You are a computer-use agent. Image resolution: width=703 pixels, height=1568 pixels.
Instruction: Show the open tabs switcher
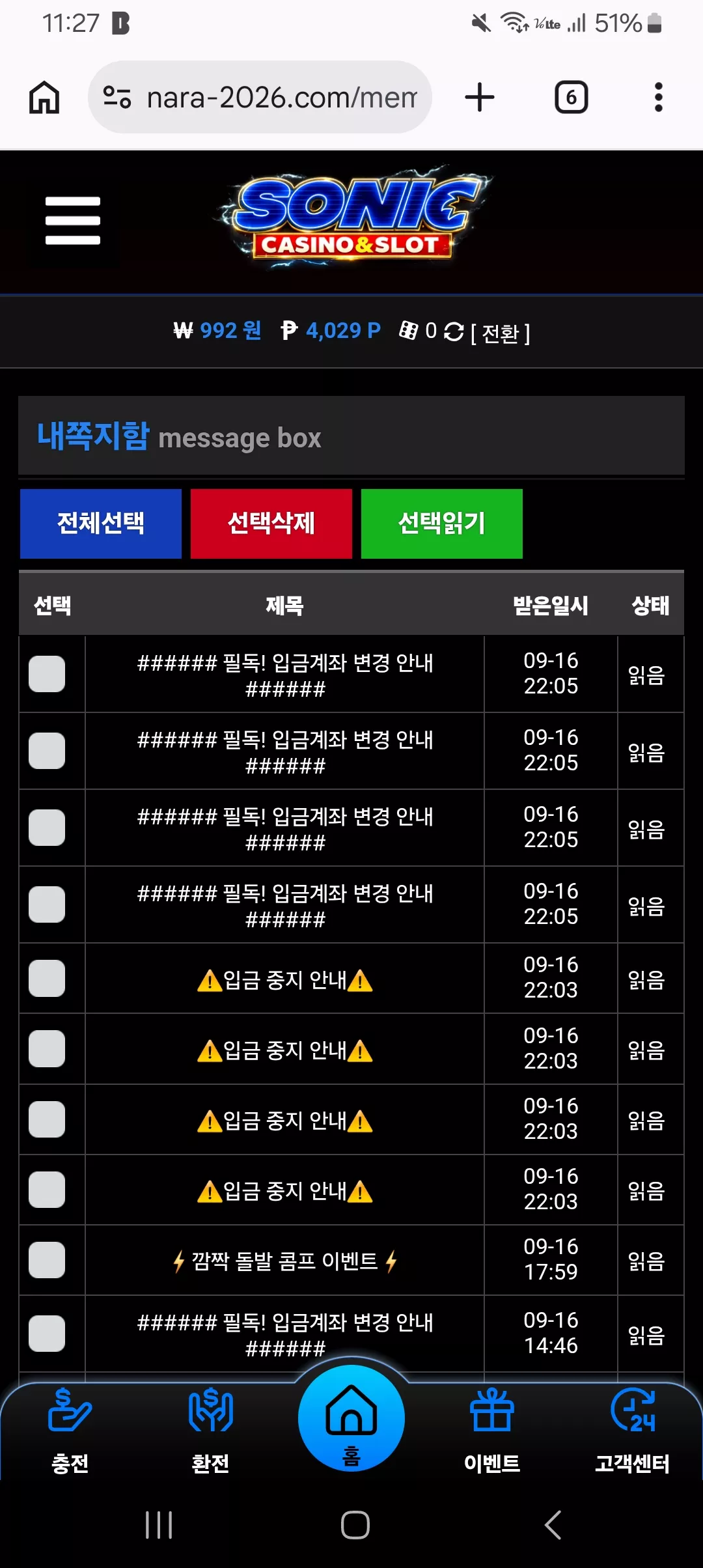tap(571, 97)
